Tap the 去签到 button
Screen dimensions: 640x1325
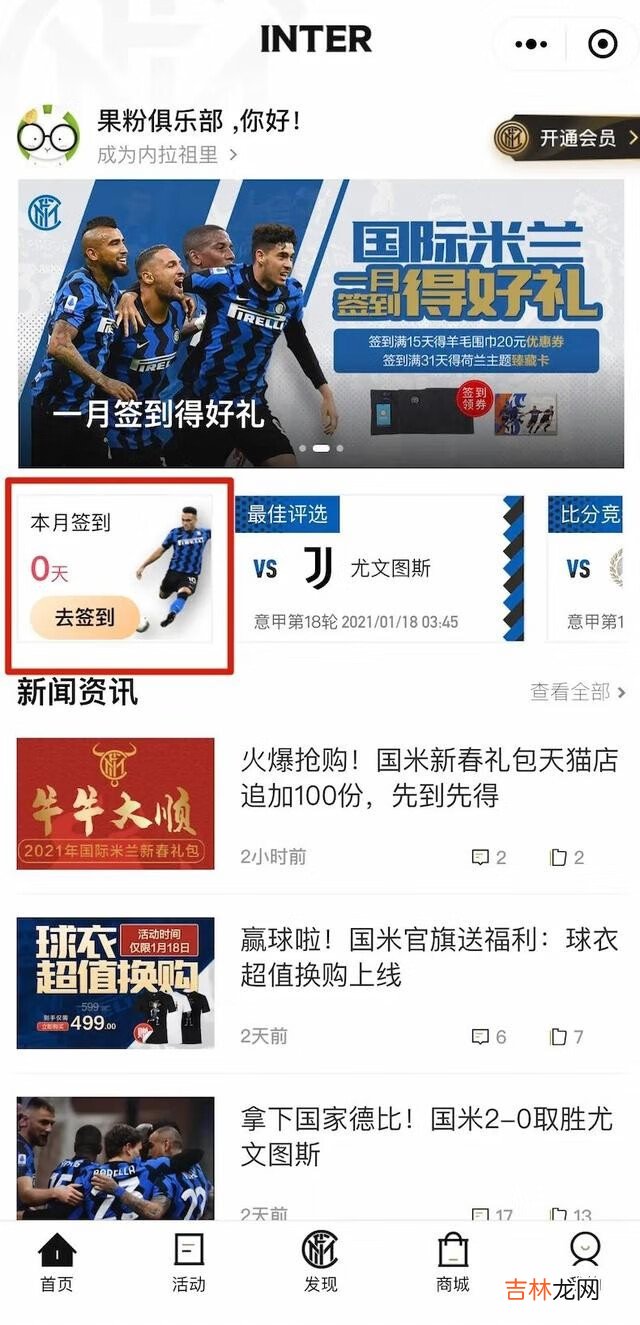pyautogui.click(x=85, y=617)
